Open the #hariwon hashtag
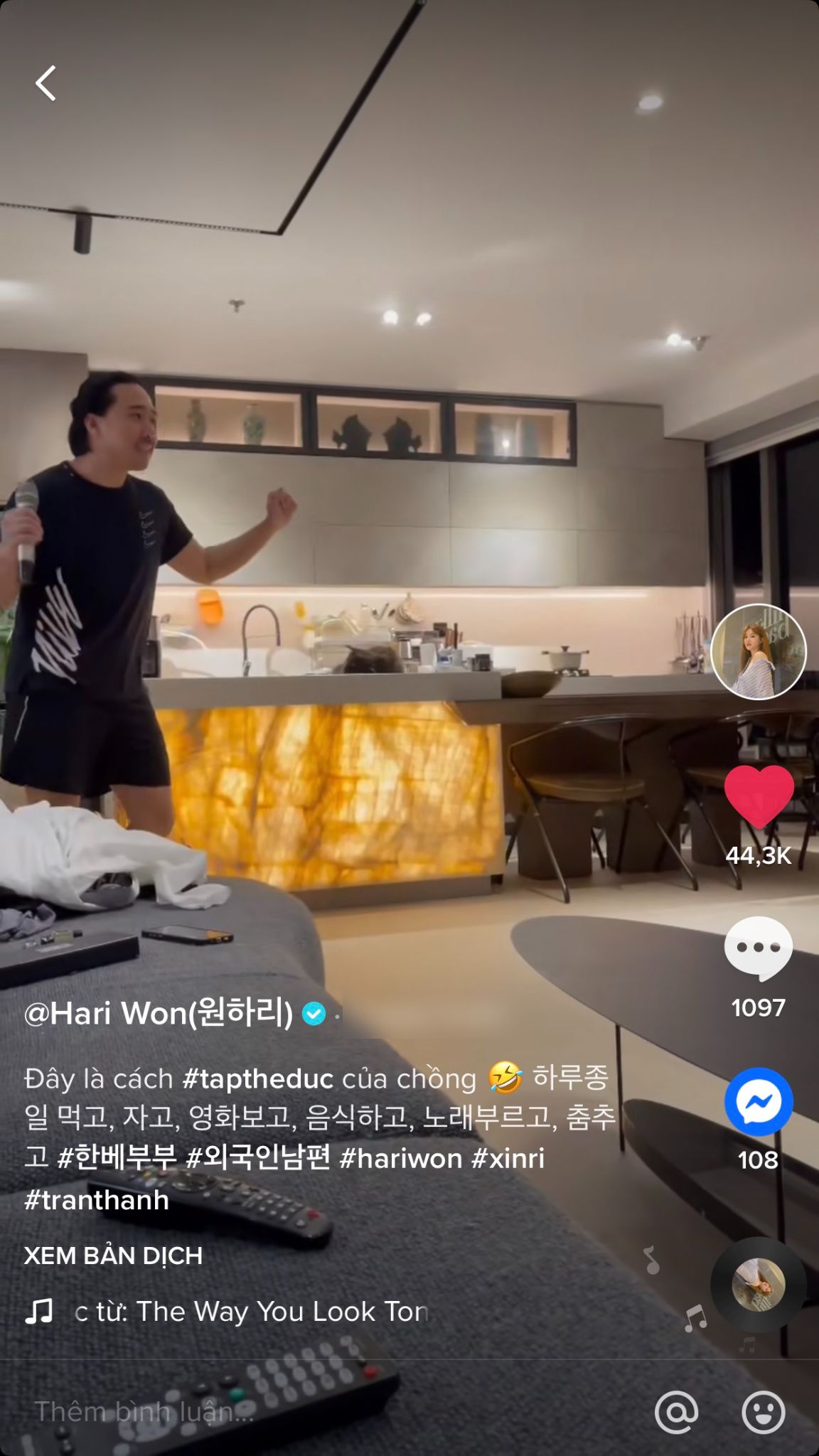This screenshot has height=1456, width=819. coord(401,1158)
